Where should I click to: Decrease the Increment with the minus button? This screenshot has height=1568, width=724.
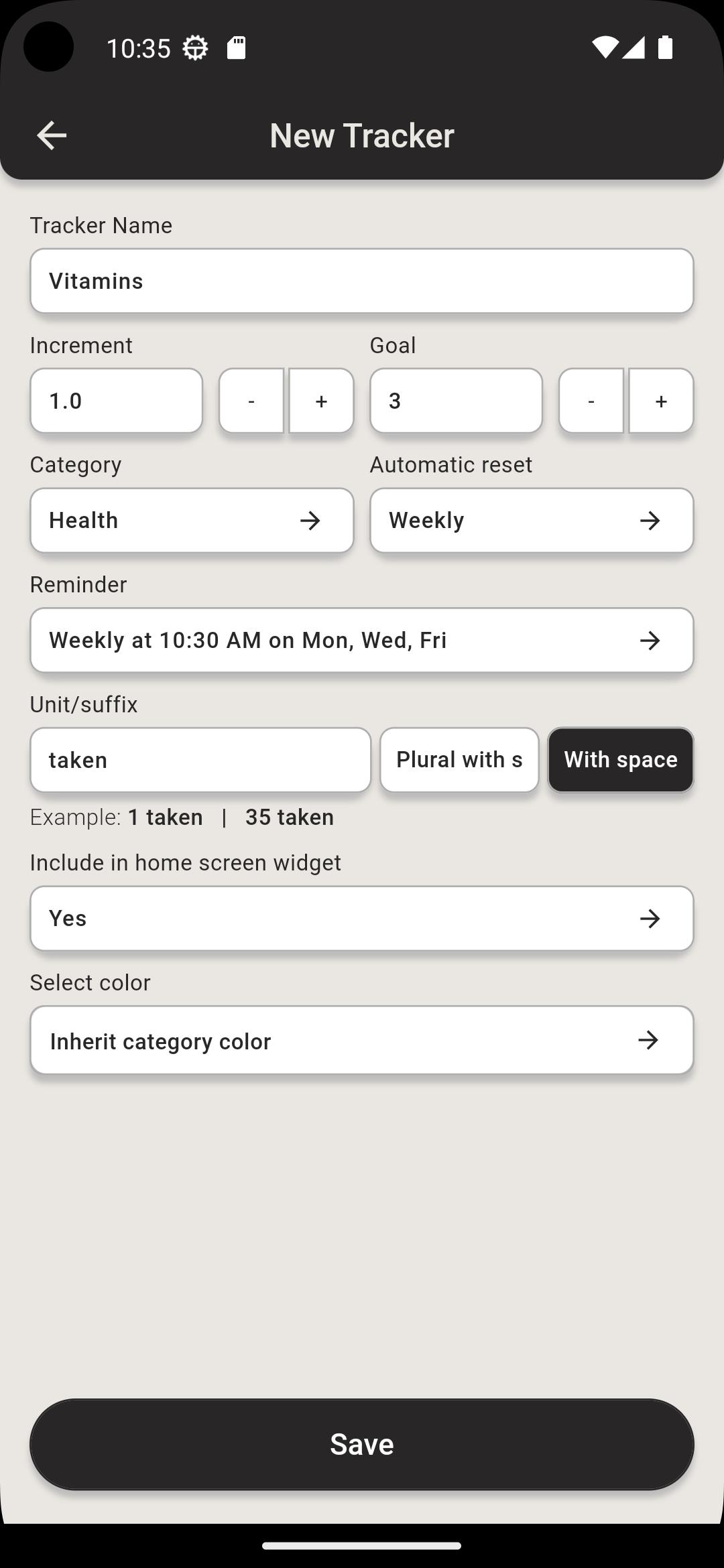pyautogui.click(x=251, y=401)
